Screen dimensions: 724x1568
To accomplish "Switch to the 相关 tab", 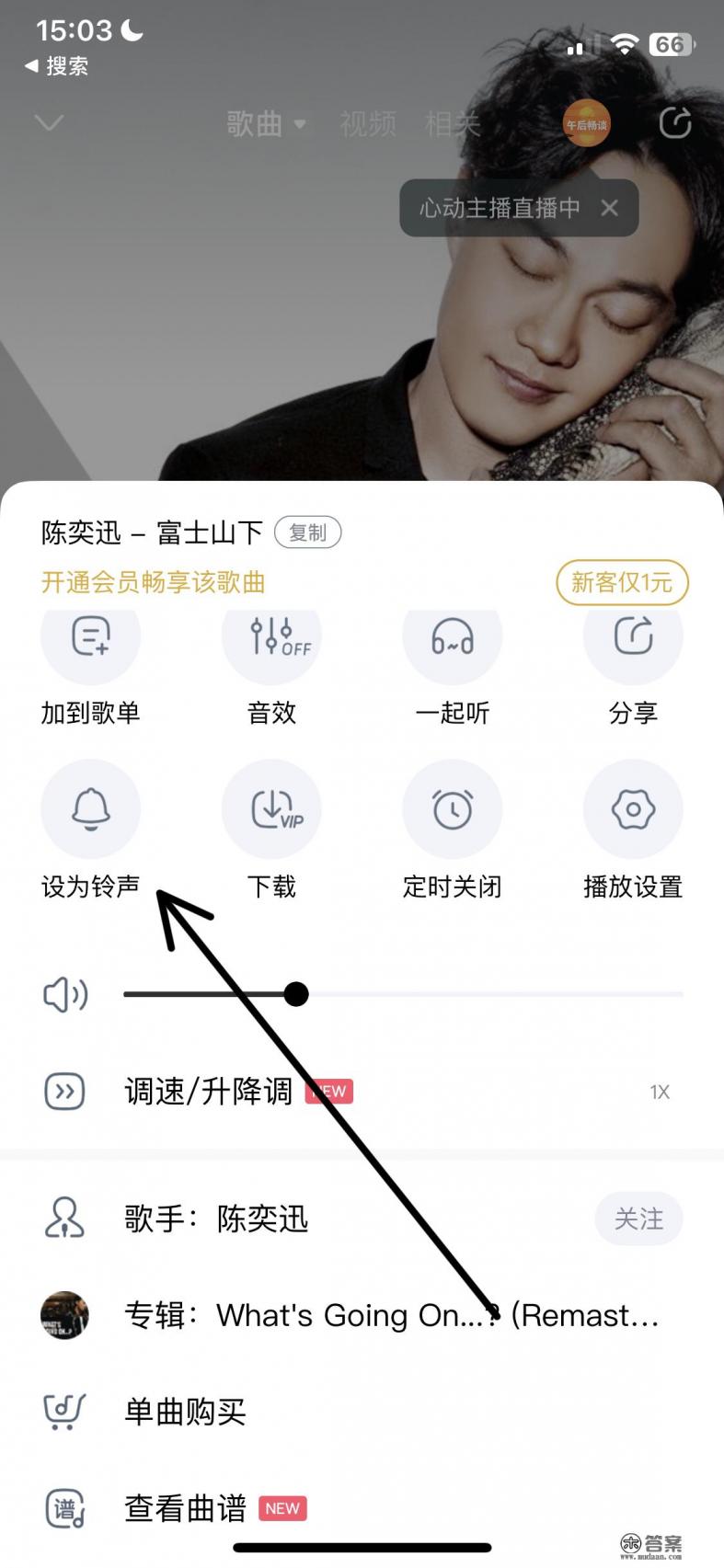I will pyautogui.click(x=452, y=125).
